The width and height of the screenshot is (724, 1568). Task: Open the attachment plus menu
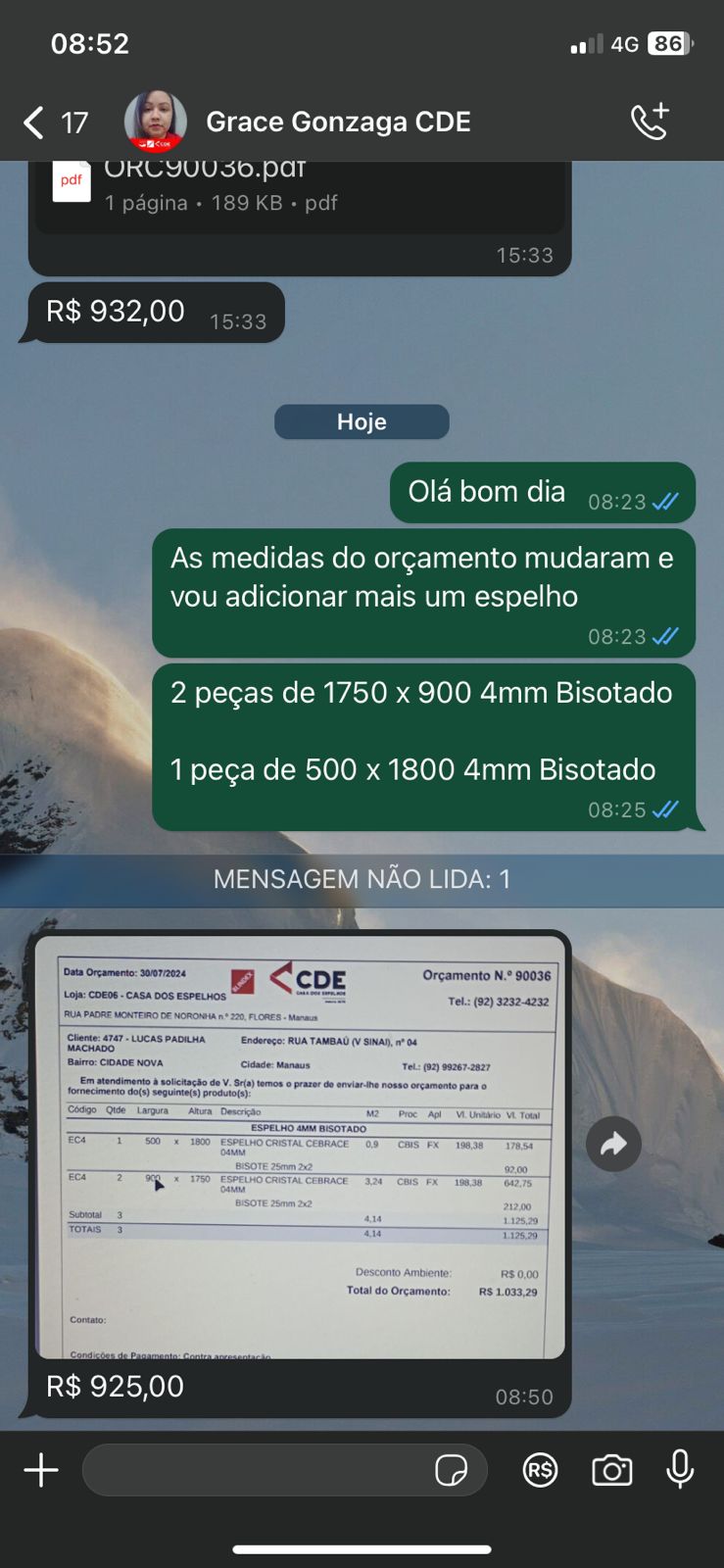click(x=41, y=1470)
